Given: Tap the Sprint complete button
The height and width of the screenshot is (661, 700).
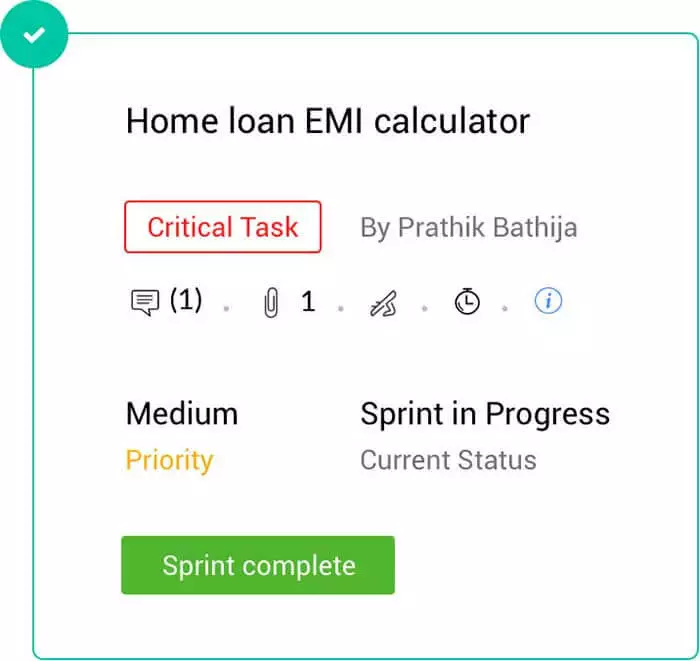Looking at the screenshot, I should click(258, 565).
